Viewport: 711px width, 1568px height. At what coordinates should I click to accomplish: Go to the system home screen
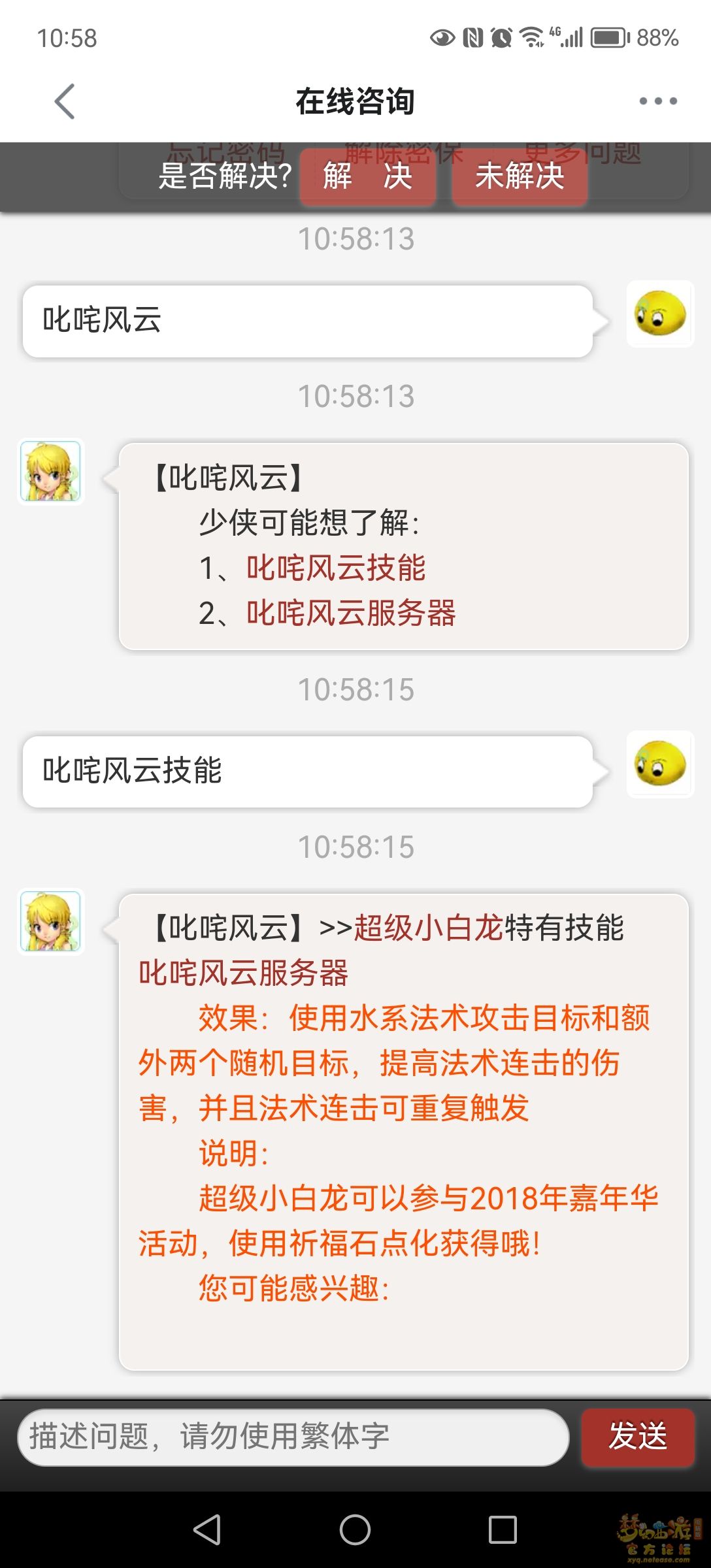[355, 1529]
